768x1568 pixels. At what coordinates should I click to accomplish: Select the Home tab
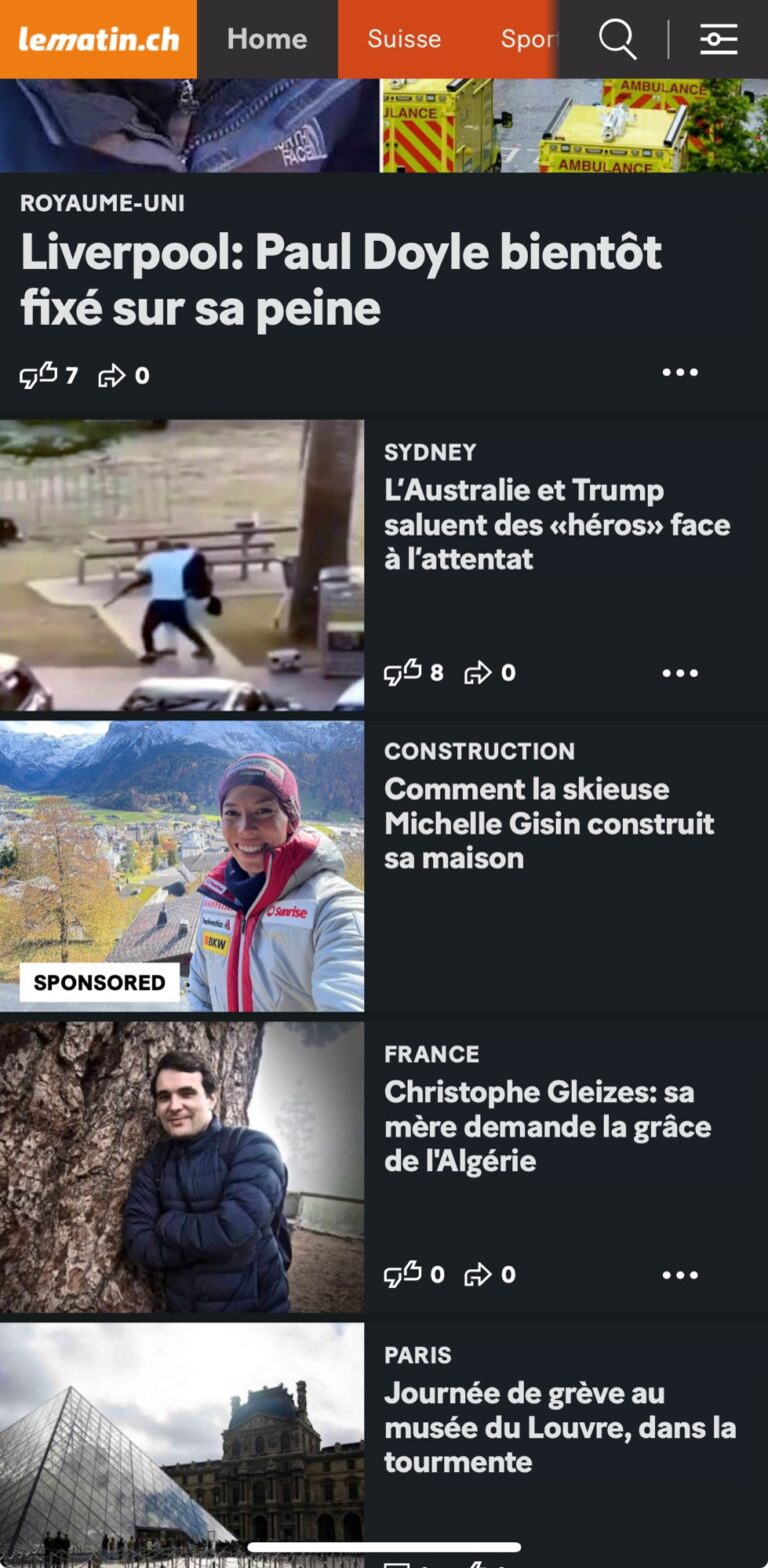tap(266, 39)
